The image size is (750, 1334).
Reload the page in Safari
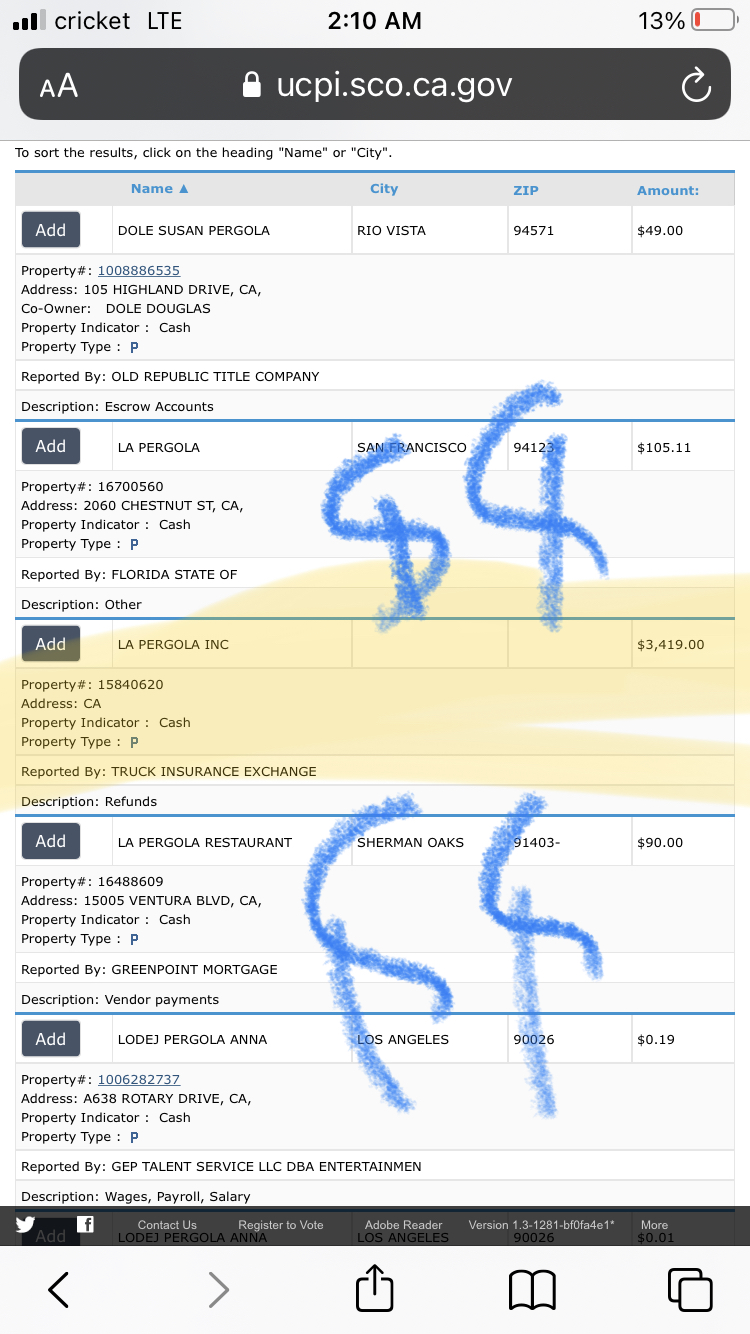point(695,86)
